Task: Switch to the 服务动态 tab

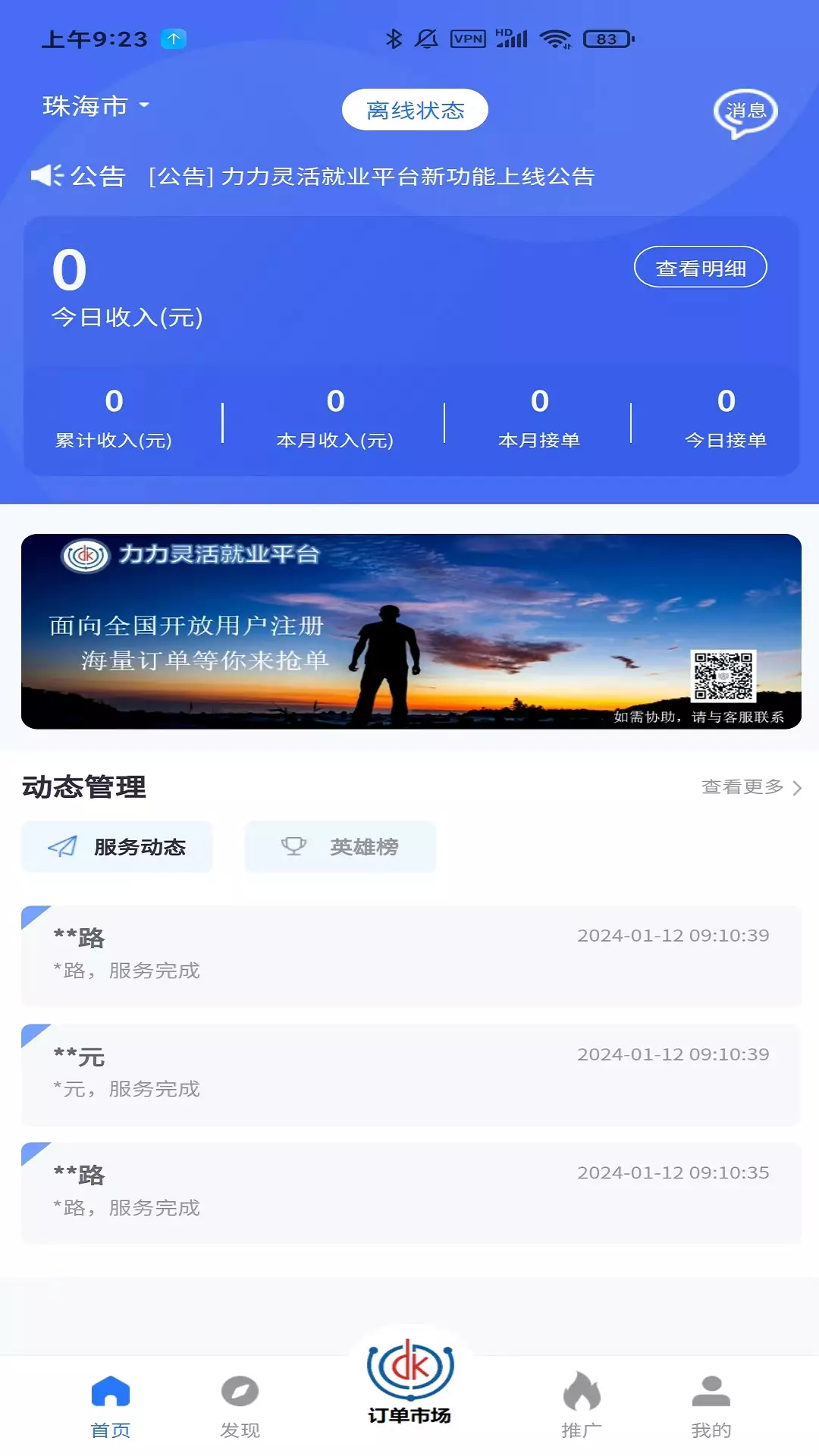Action: (x=117, y=846)
